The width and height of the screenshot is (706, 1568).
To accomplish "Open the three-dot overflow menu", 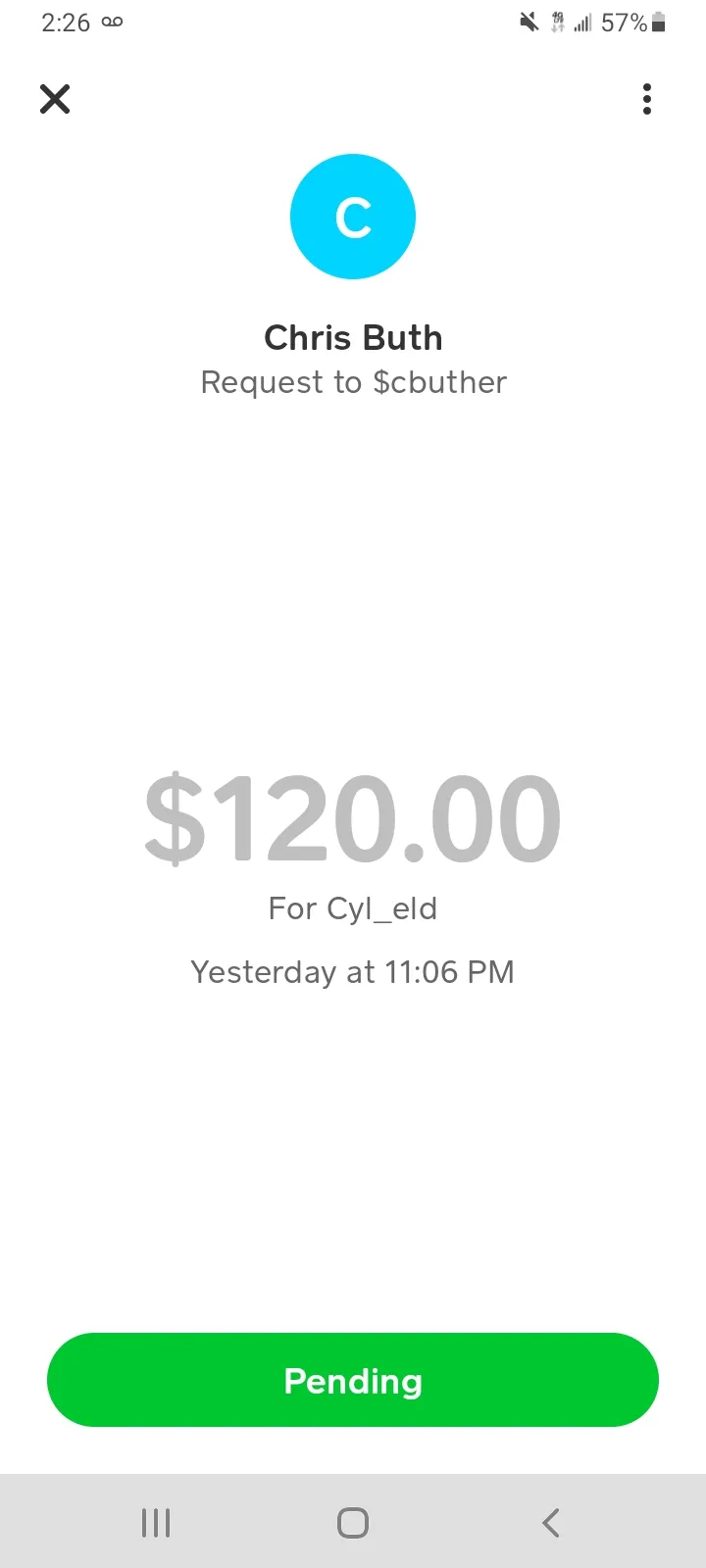I will pos(647,99).
